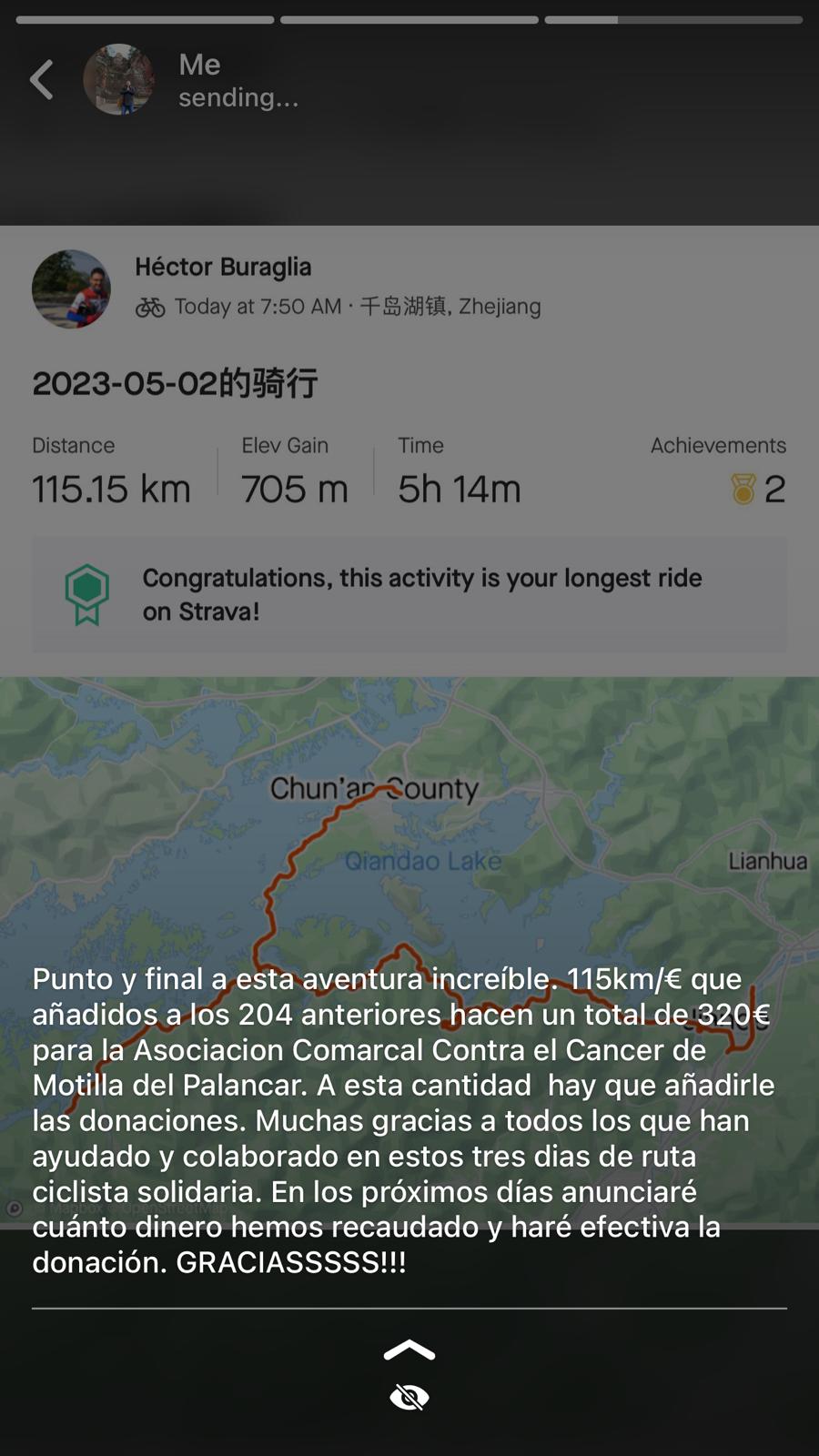Open the "Me" profile picture in header
Viewport: 819px width, 1456px height.
[x=119, y=80]
